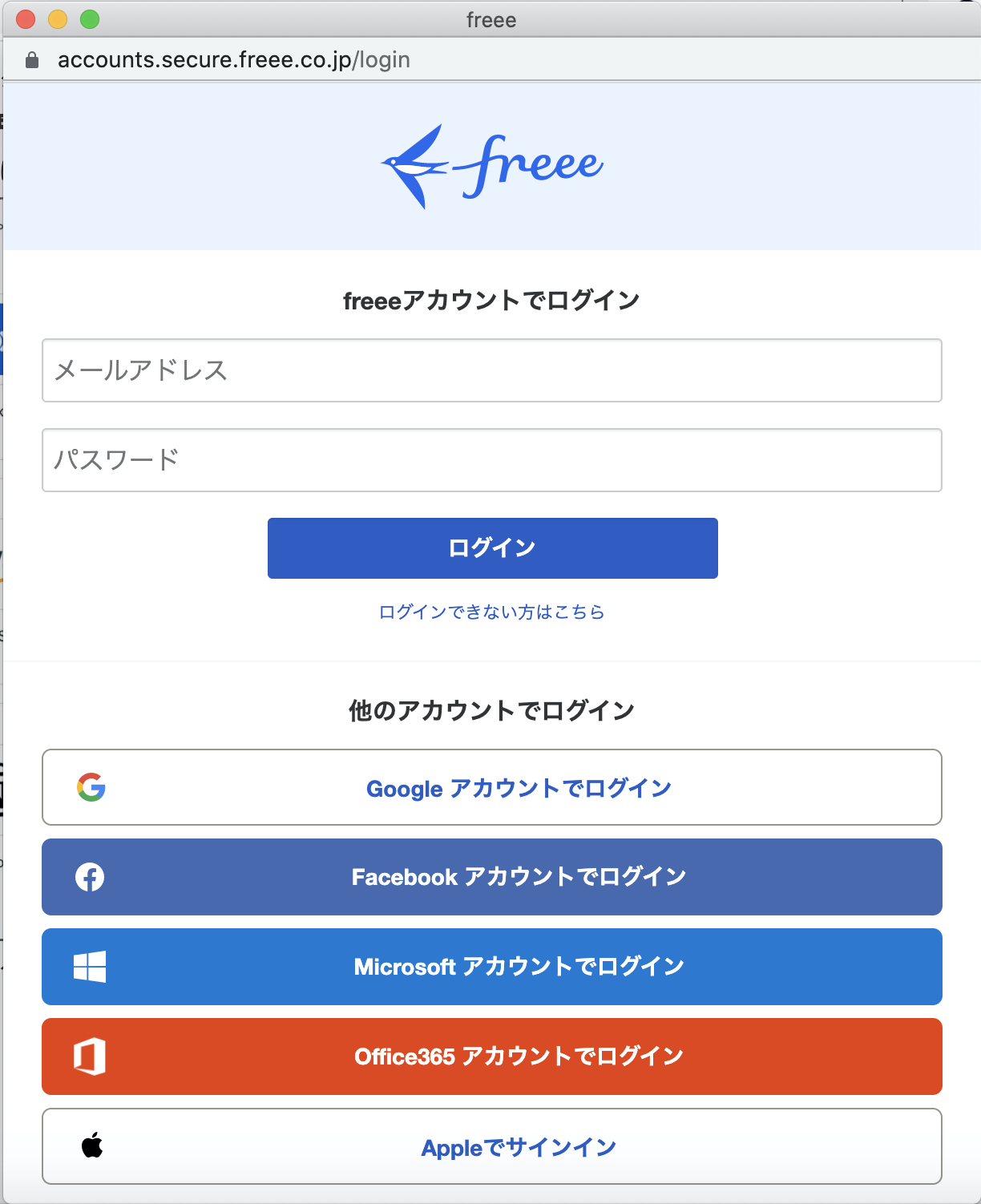Focus the メールアドレス email field
The height and width of the screenshot is (1204, 981).
click(x=491, y=370)
